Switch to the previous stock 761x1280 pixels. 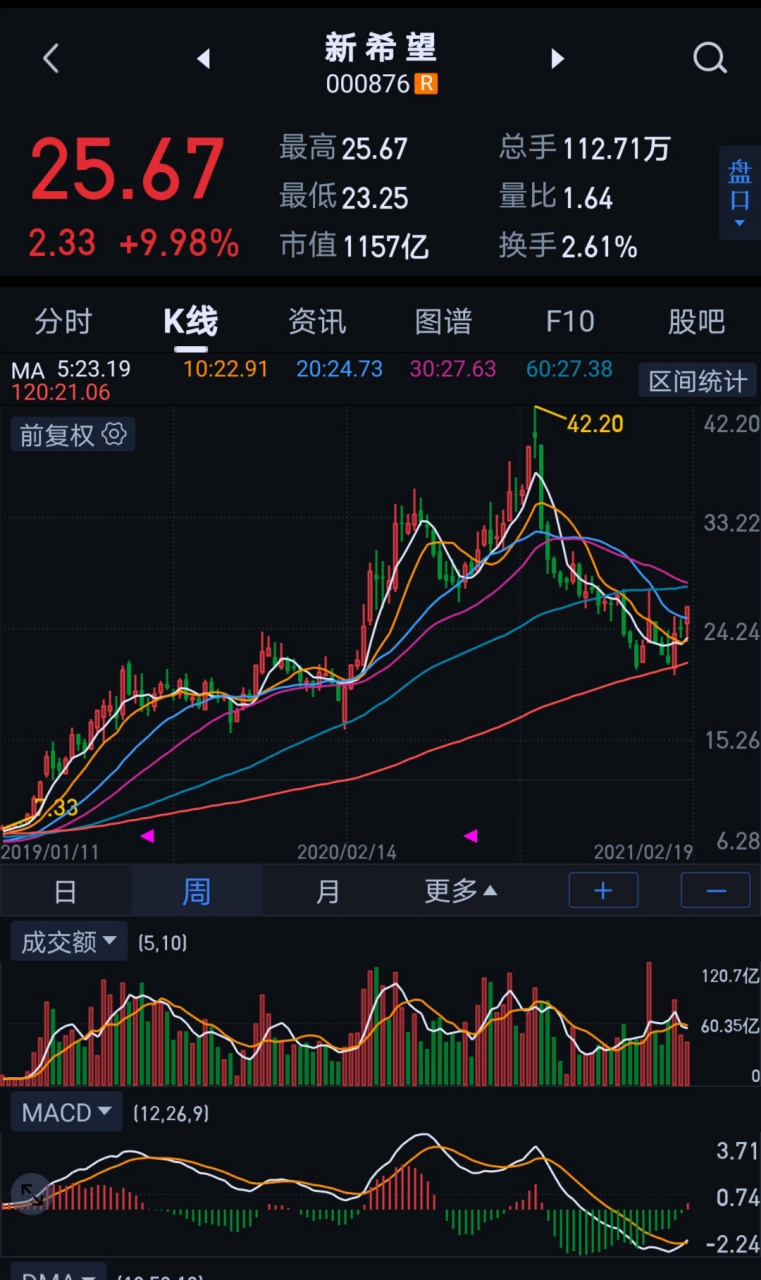click(203, 59)
